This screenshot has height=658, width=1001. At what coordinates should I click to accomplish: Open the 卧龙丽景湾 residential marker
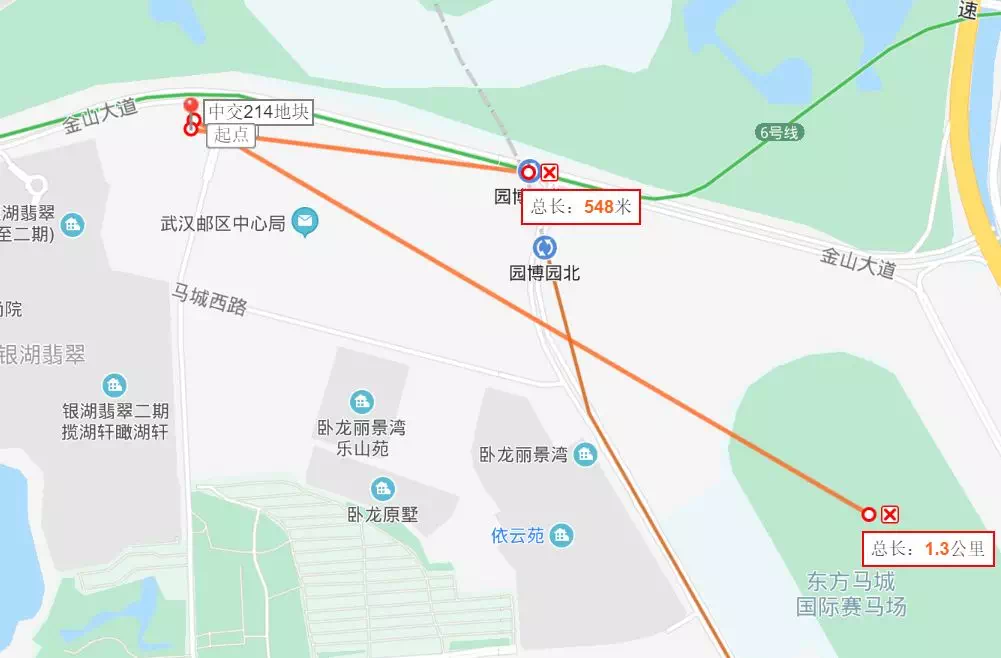coord(585,455)
